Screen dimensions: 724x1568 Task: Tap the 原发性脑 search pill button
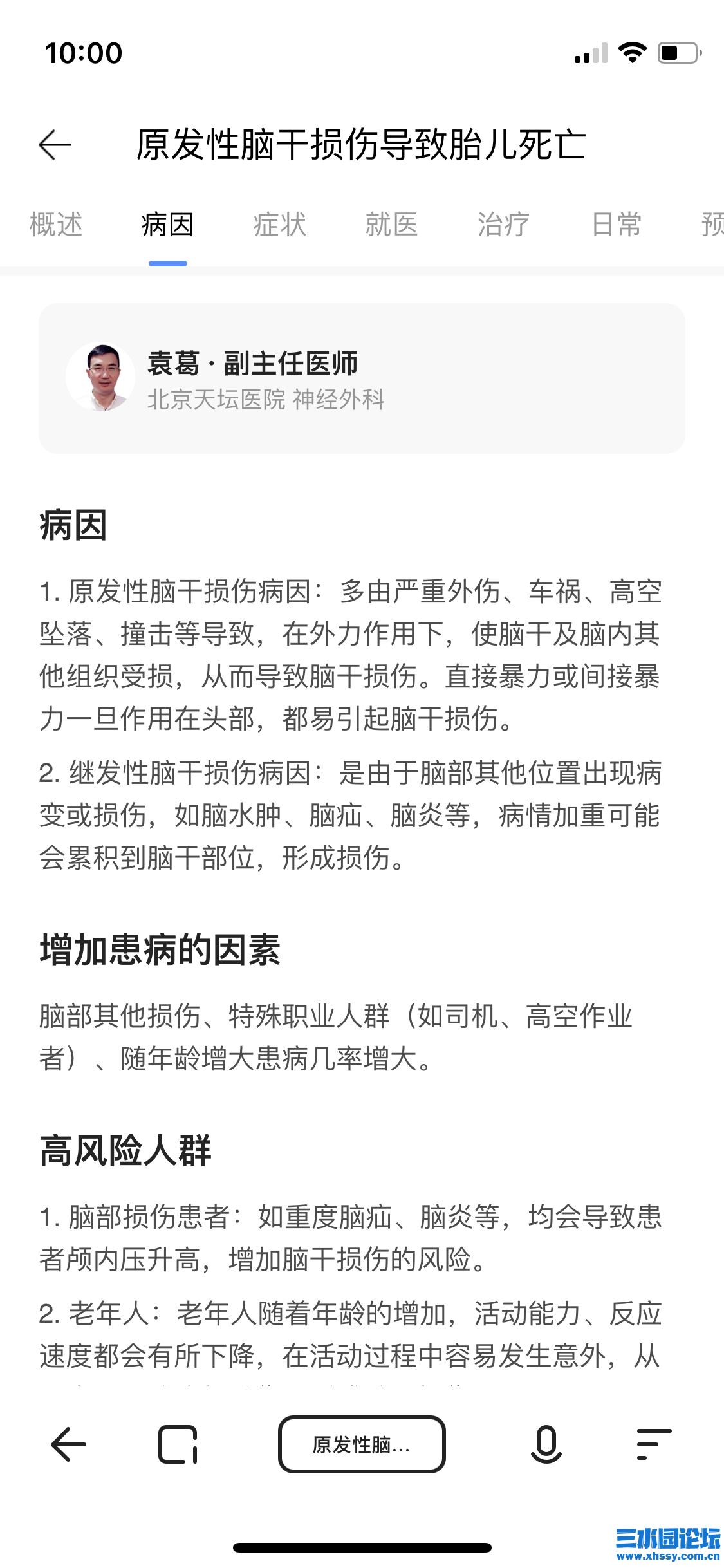362,1444
